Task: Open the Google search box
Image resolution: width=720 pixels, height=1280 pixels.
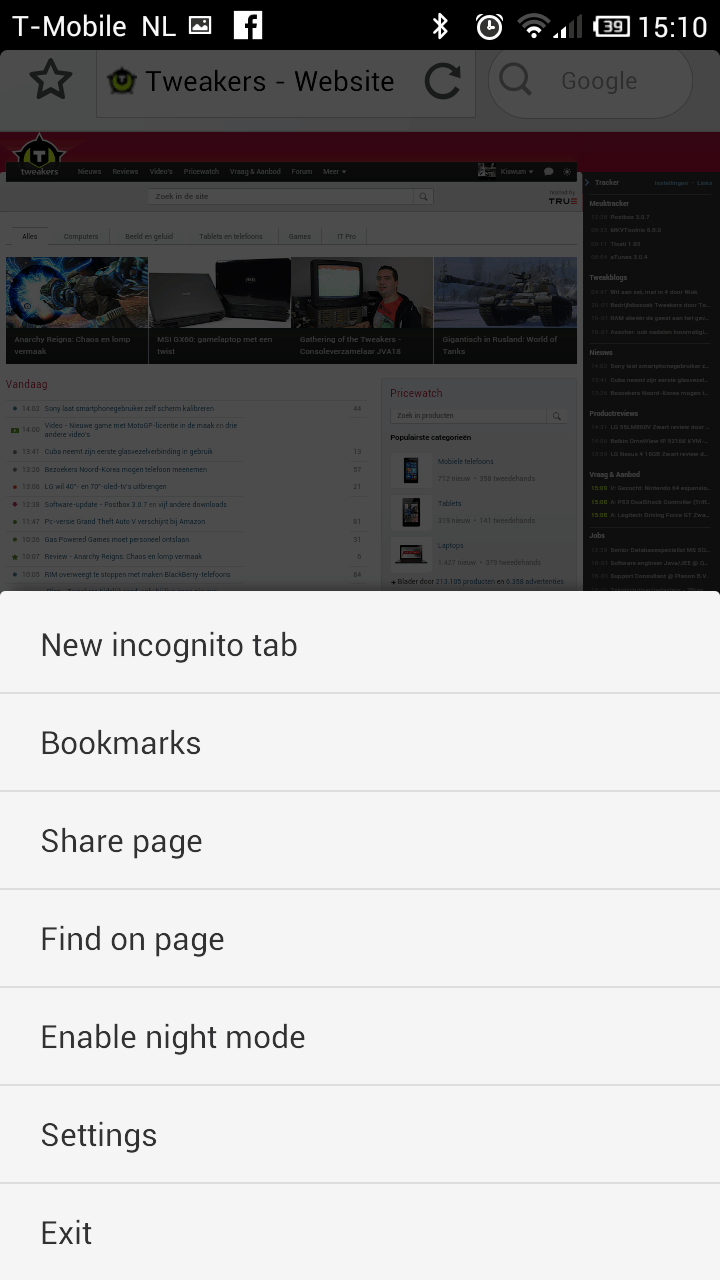Action: point(590,81)
